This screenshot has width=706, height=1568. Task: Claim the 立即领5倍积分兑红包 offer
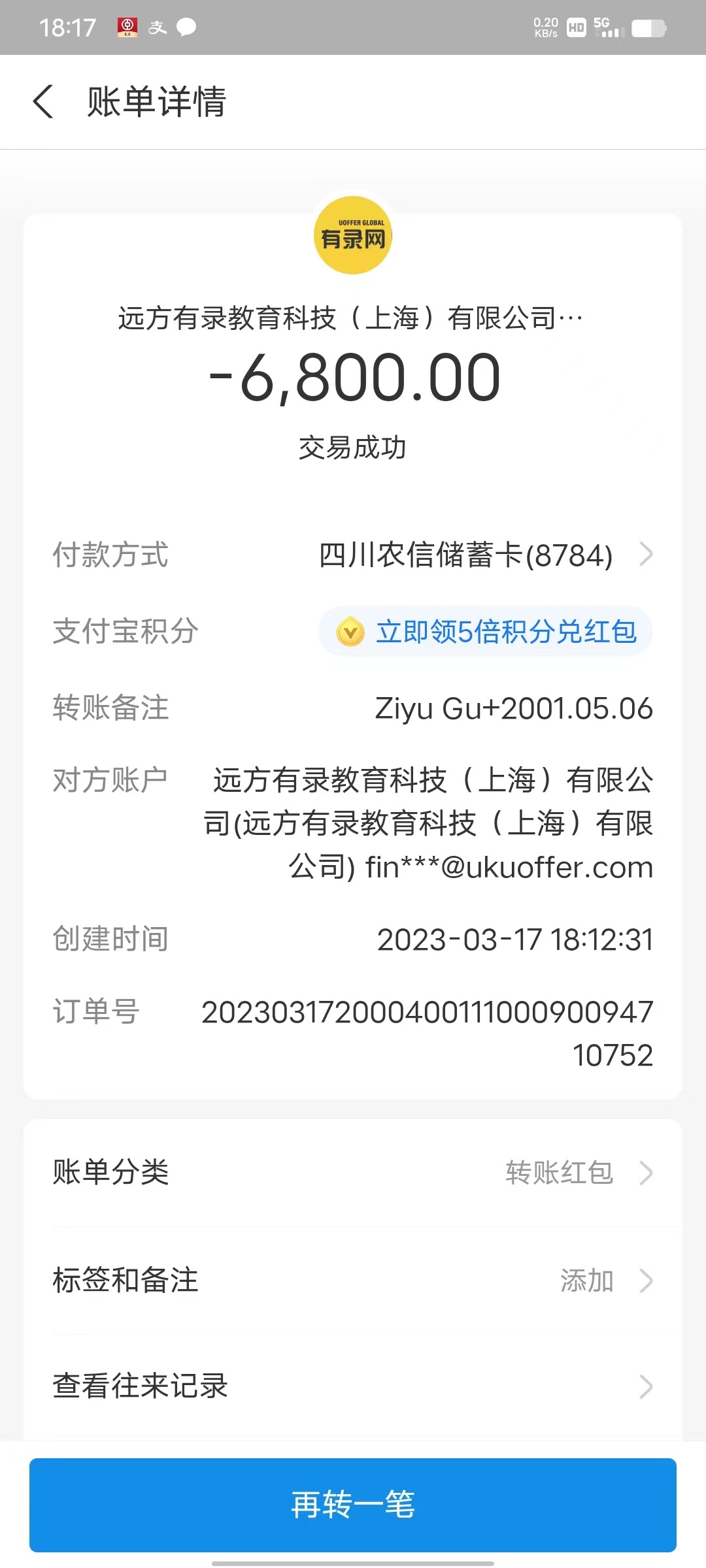tap(485, 632)
